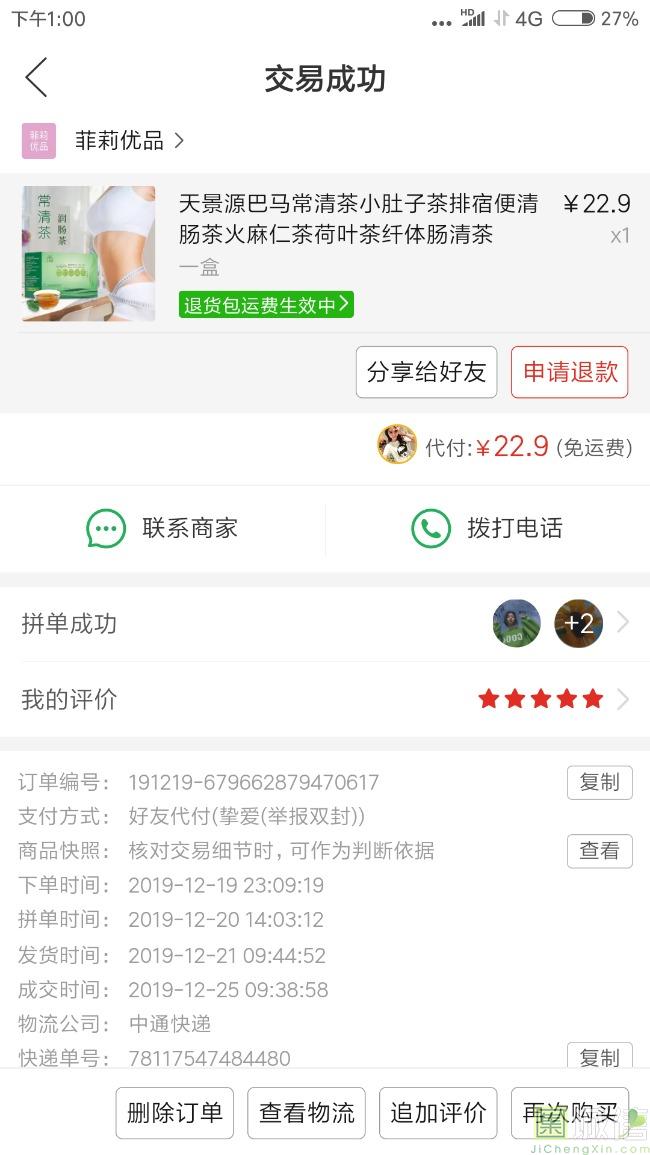The height and width of the screenshot is (1155, 650).
Task: Tap 删除订单 to delete this order
Action: pos(175,1112)
